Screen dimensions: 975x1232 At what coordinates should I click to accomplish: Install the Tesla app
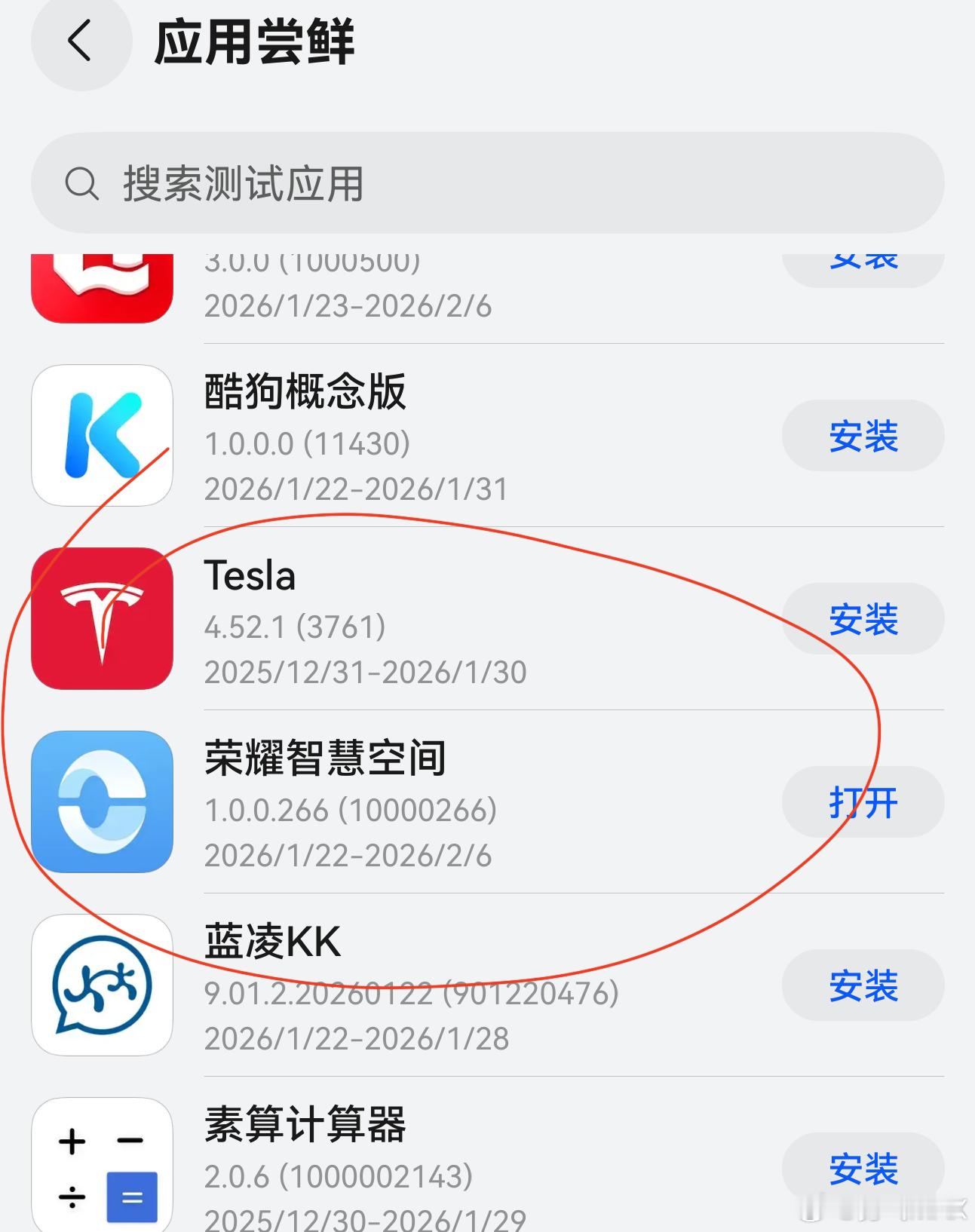[x=862, y=618]
